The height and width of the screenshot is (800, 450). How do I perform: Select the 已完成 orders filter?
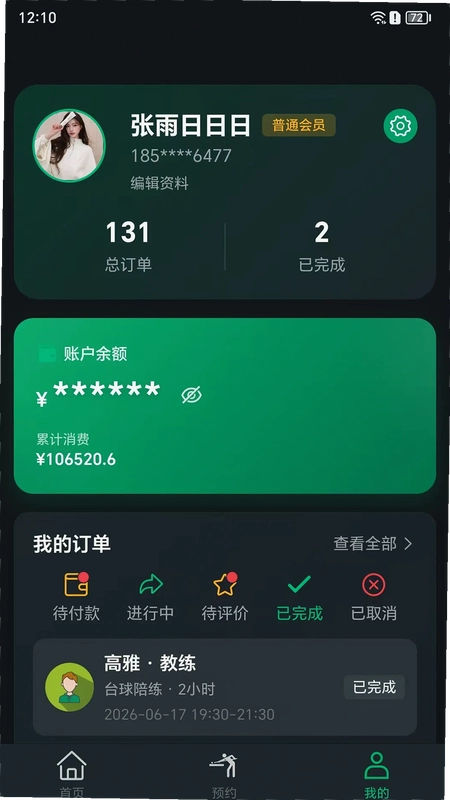point(299,596)
